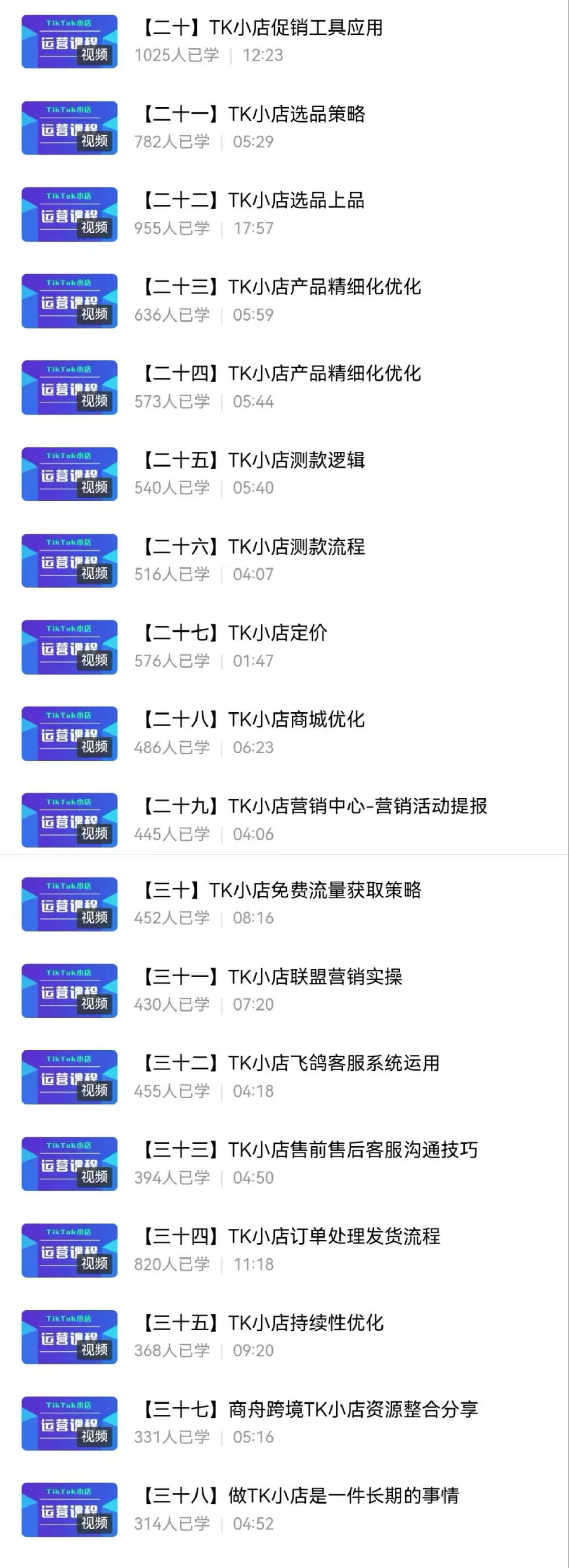
Task: Open lesson 二十九 营销活动提报
Action: (x=314, y=806)
